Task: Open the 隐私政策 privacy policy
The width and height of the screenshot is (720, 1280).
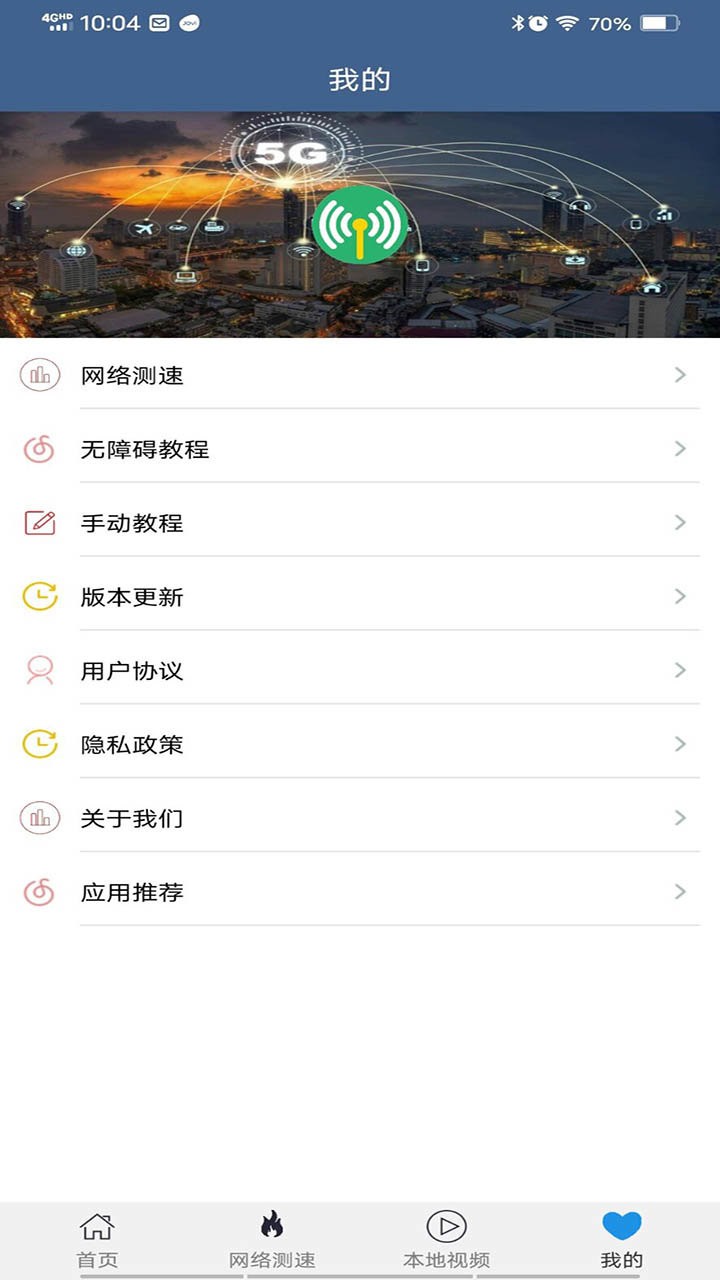Action: pyautogui.click(x=360, y=744)
